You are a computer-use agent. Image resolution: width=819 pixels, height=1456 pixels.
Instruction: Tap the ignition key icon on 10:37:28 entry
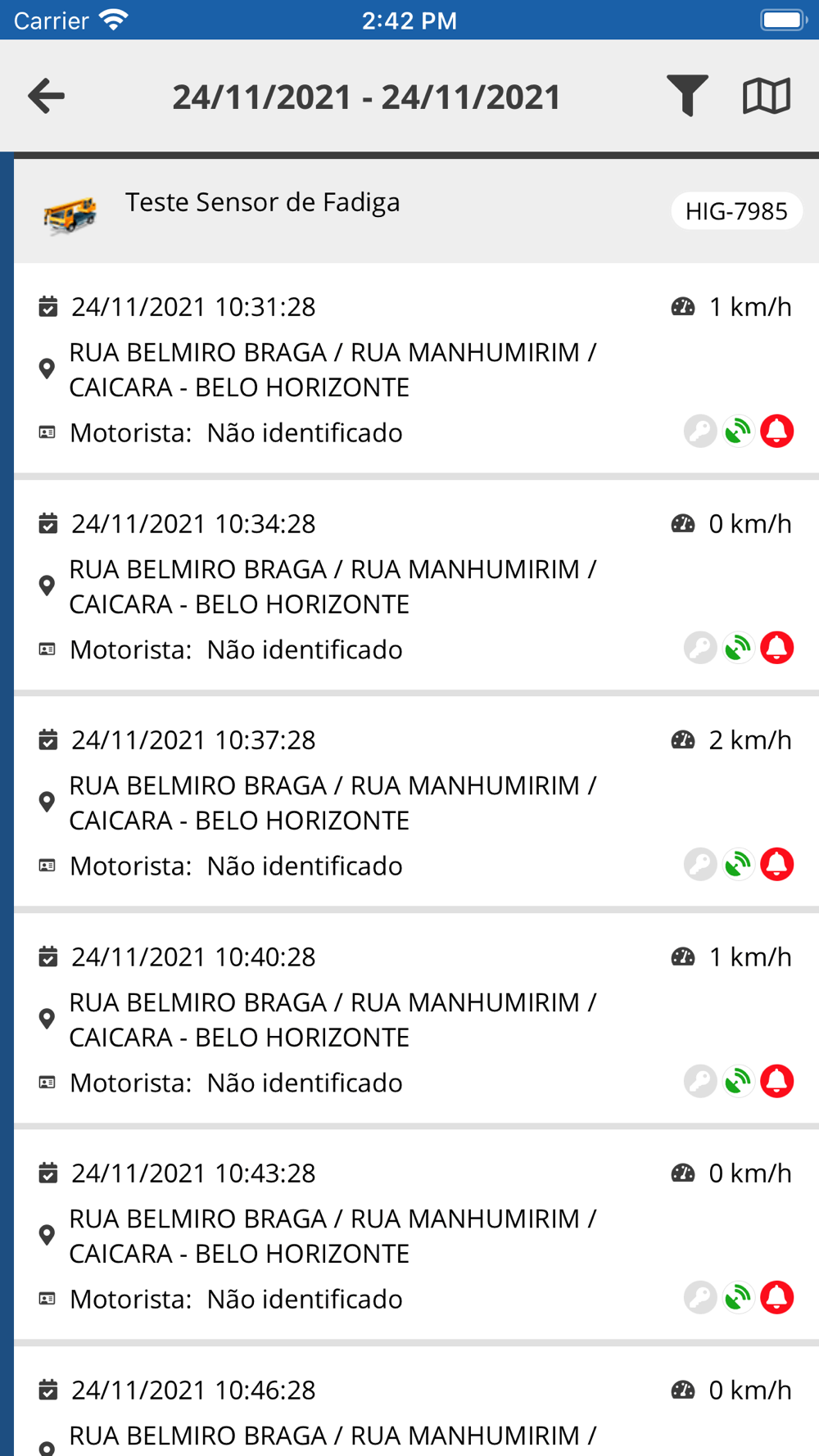click(x=700, y=864)
